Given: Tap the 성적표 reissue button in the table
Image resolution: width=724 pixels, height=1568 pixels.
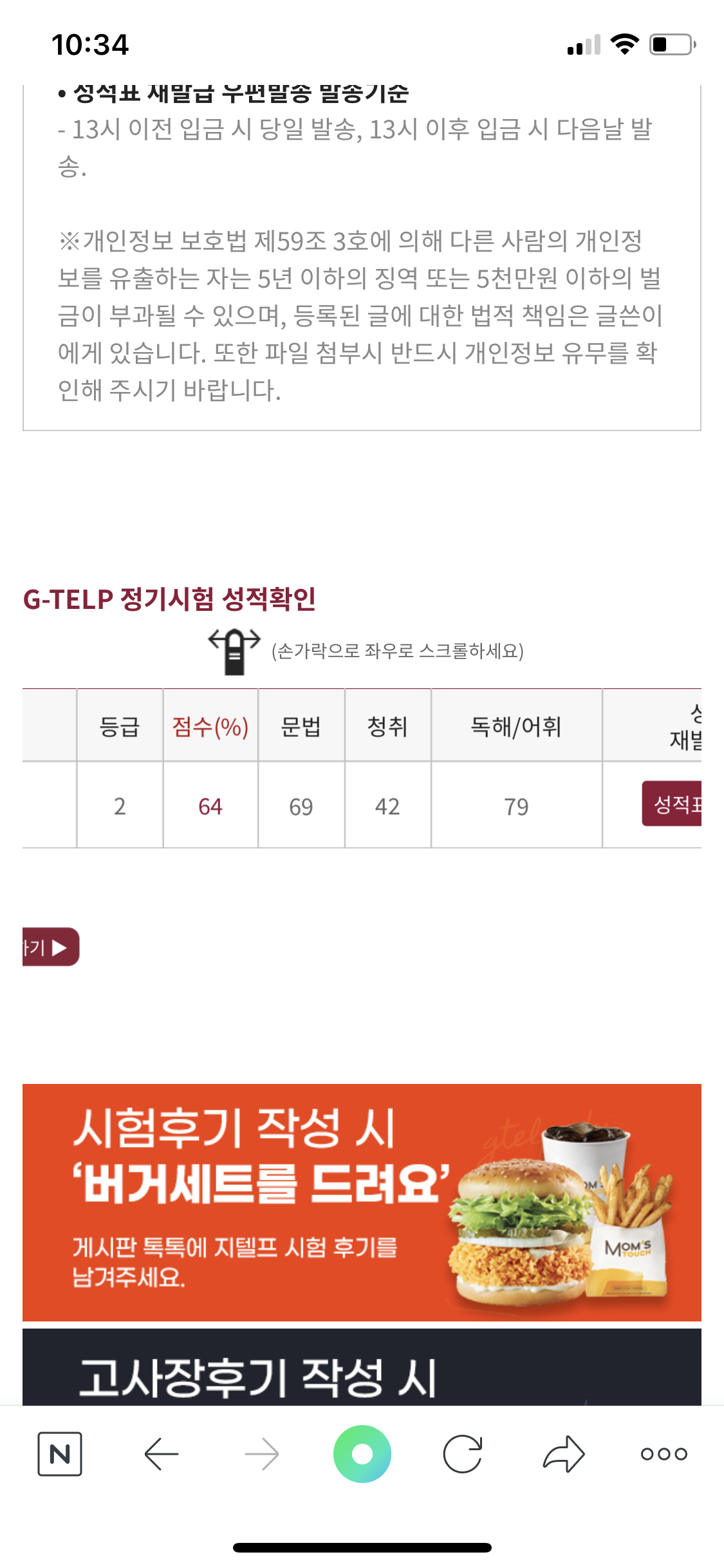Looking at the screenshot, I should click(x=673, y=803).
